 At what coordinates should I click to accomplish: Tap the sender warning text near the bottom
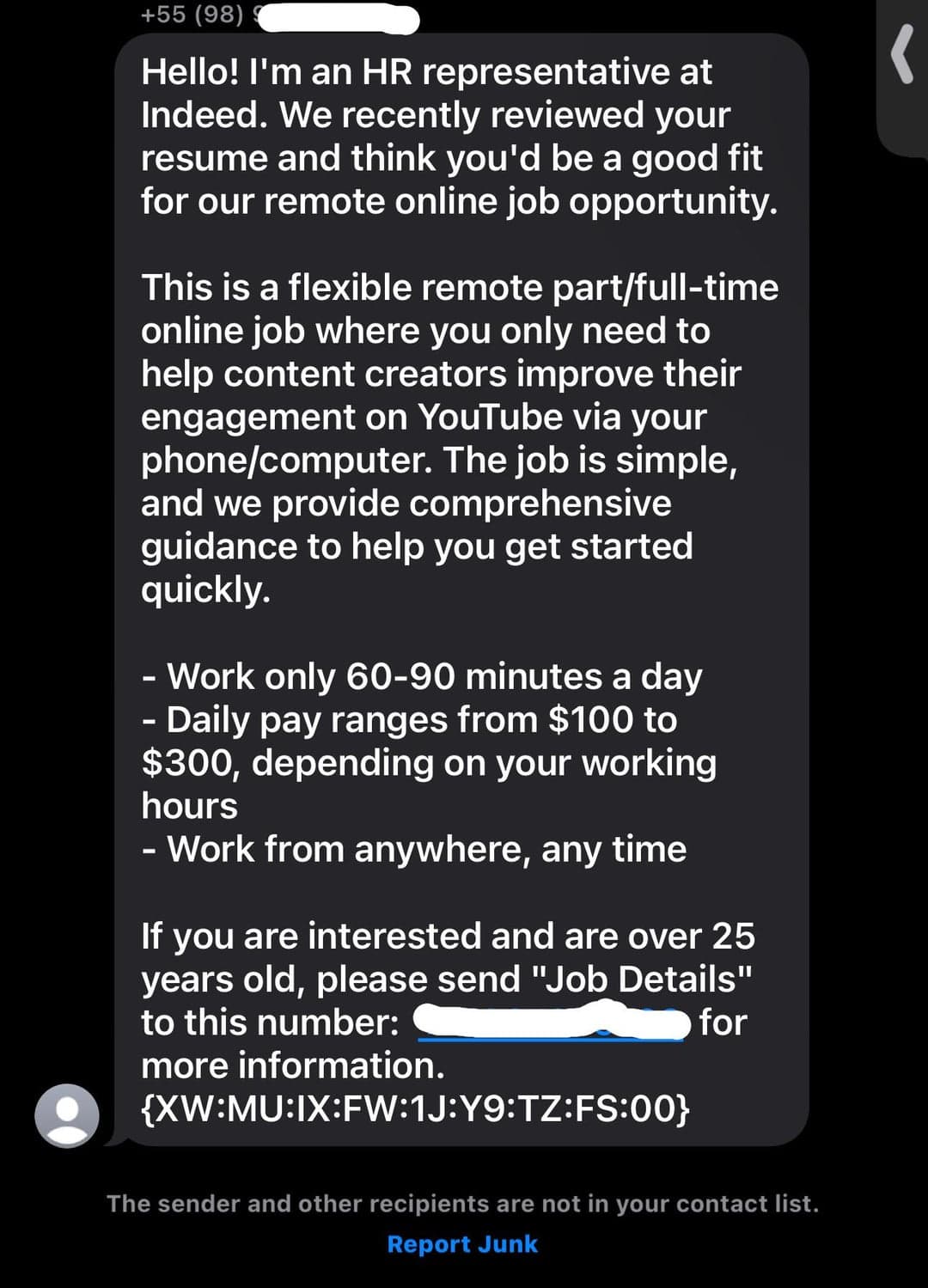tap(463, 1203)
